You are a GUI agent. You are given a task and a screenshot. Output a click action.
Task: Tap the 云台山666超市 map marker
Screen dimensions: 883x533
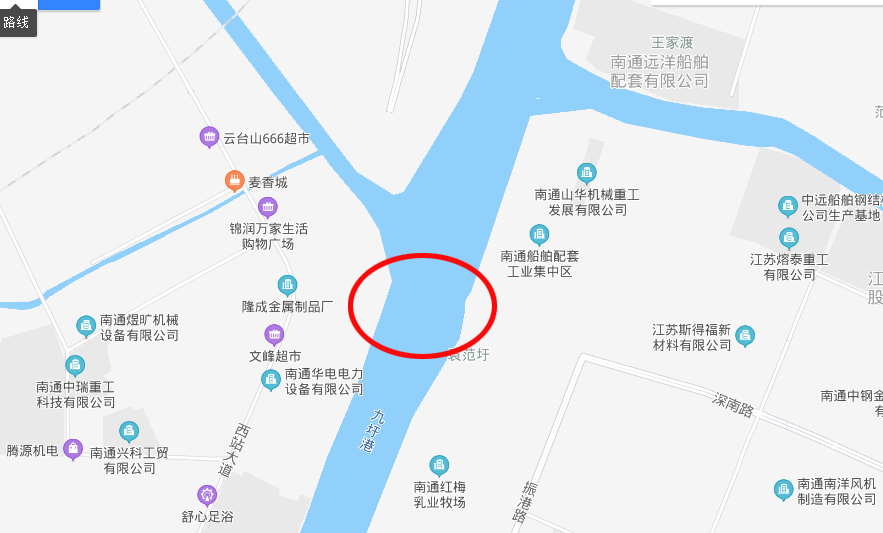209,136
